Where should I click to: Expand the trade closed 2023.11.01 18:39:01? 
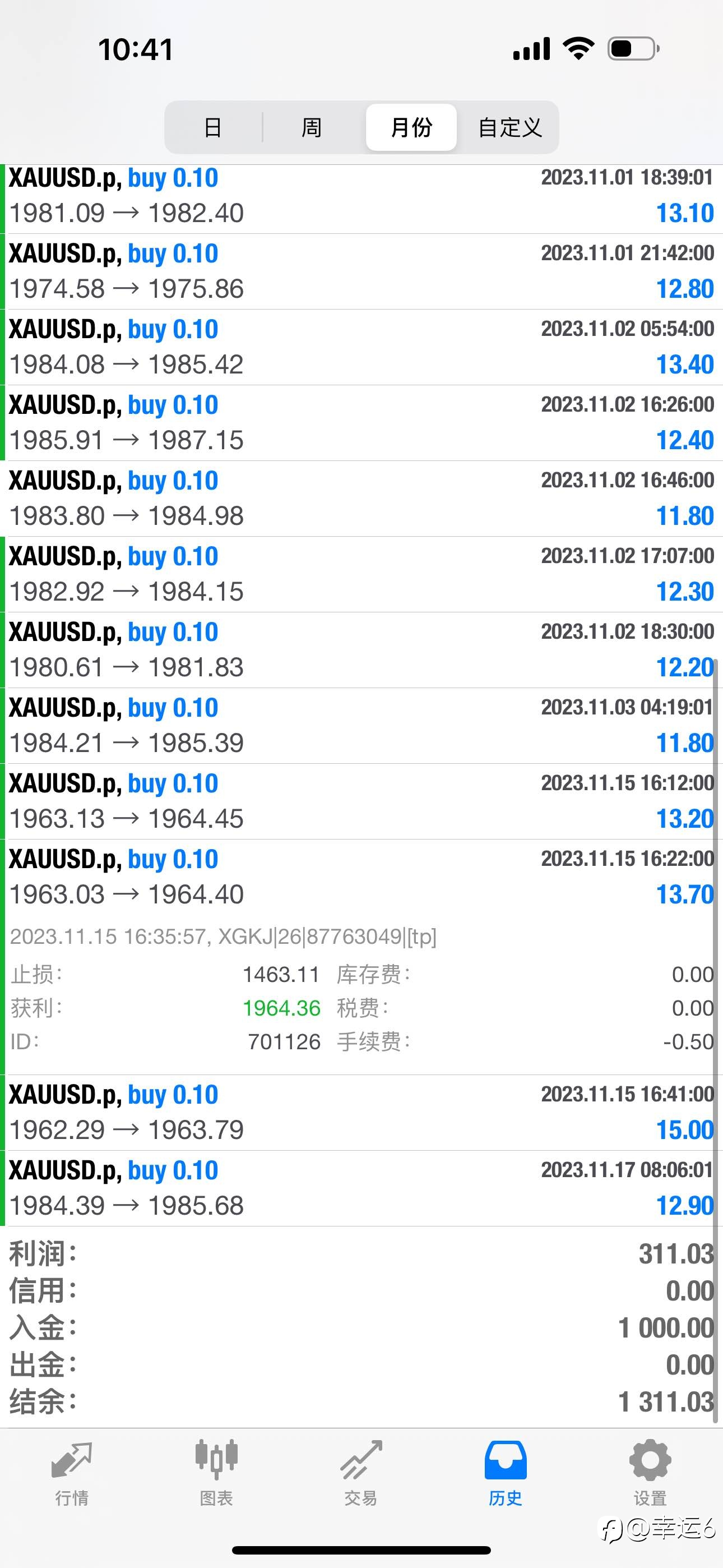tap(361, 196)
